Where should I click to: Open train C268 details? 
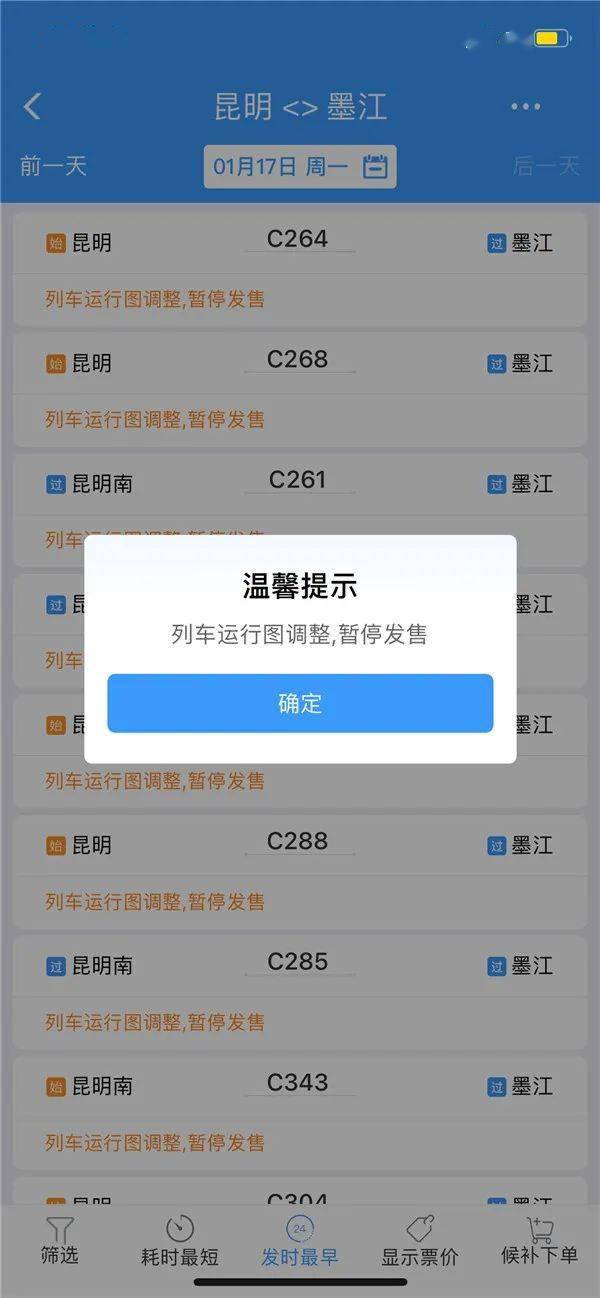pyautogui.click(x=298, y=360)
